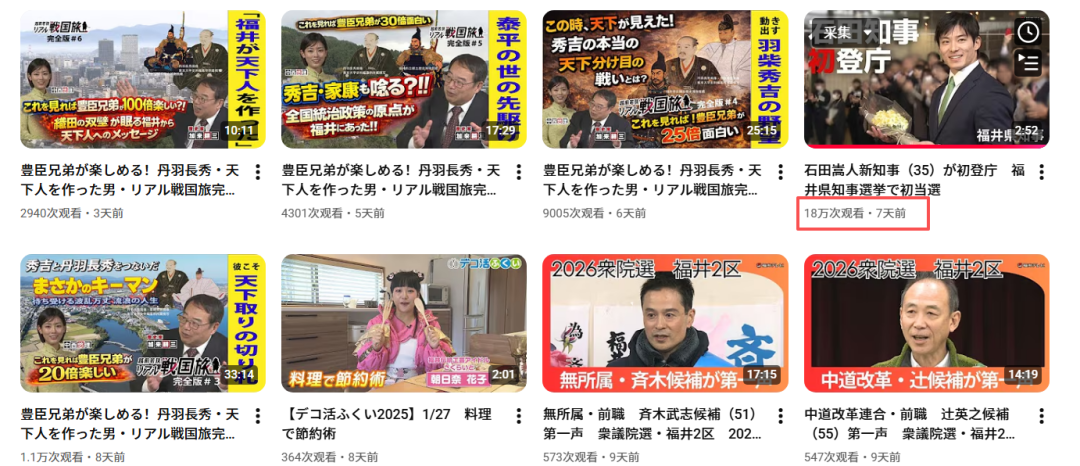Play the 斉木武志候補 第一声 video
This screenshot has height=466, width=1080.
click(665, 322)
